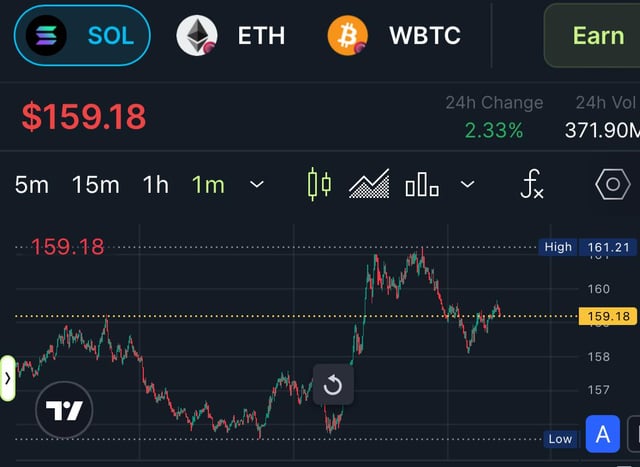Expand the left side drawing panel
The image size is (640, 467).
[8, 378]
